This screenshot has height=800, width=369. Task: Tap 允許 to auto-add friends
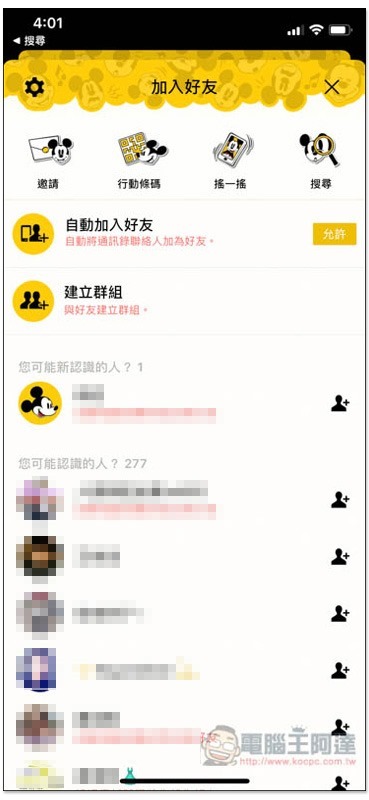click(334, 234)
